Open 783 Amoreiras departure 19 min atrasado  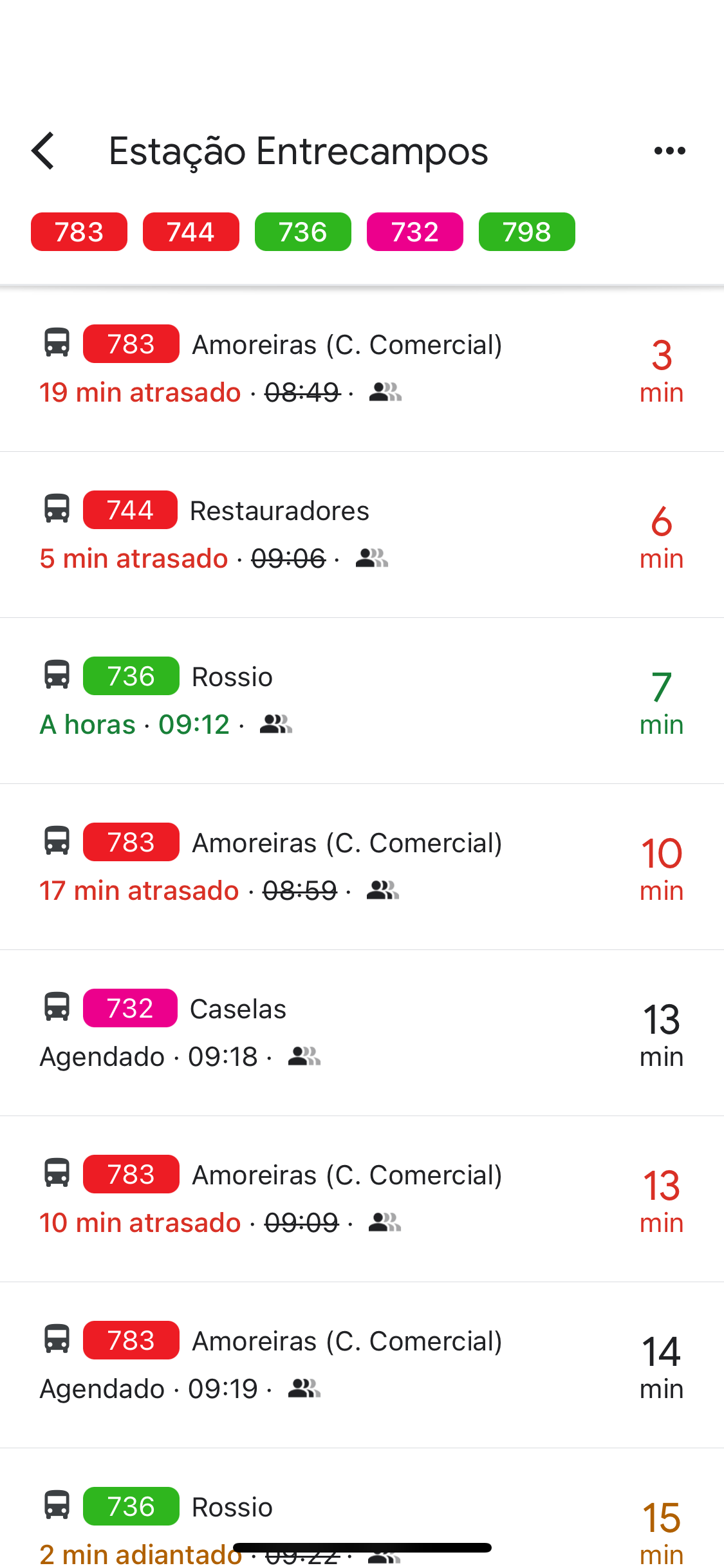pos(362,369)
